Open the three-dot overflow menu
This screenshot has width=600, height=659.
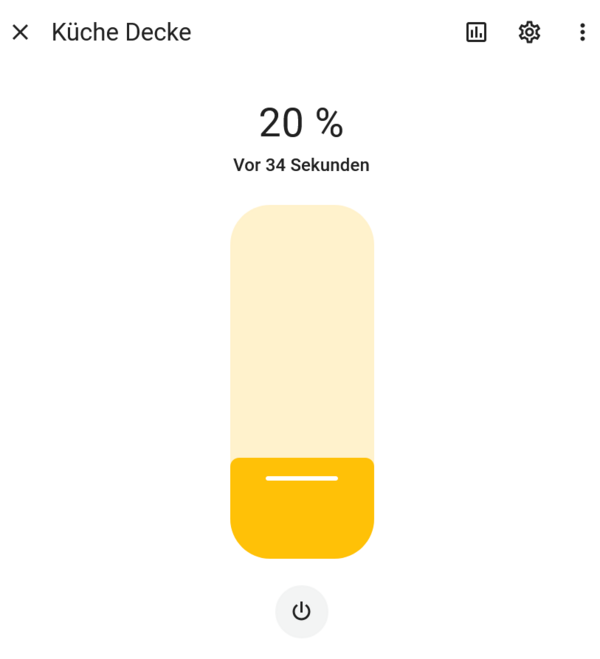coord(582,33)
